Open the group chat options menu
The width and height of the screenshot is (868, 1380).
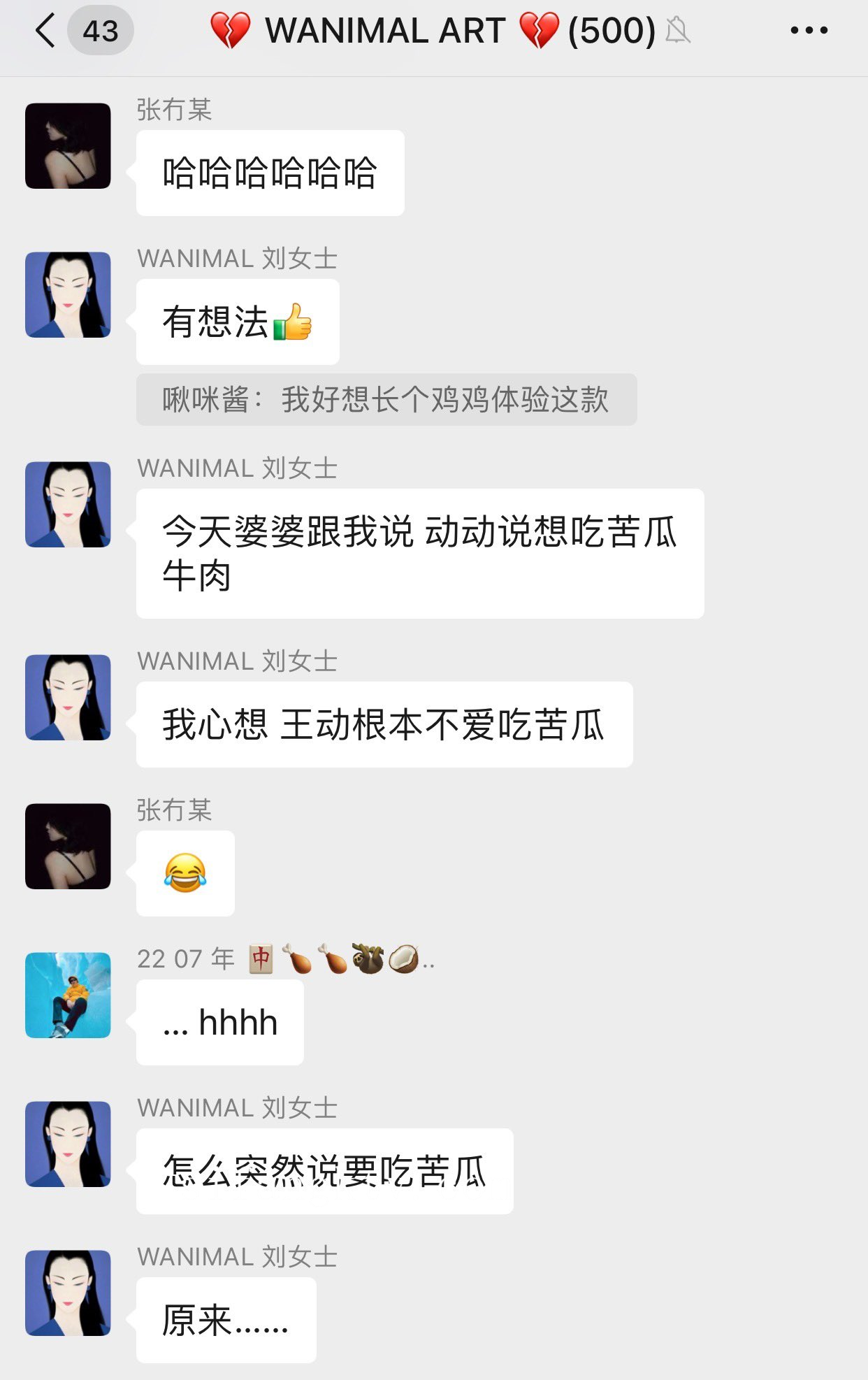click(809, 31)
